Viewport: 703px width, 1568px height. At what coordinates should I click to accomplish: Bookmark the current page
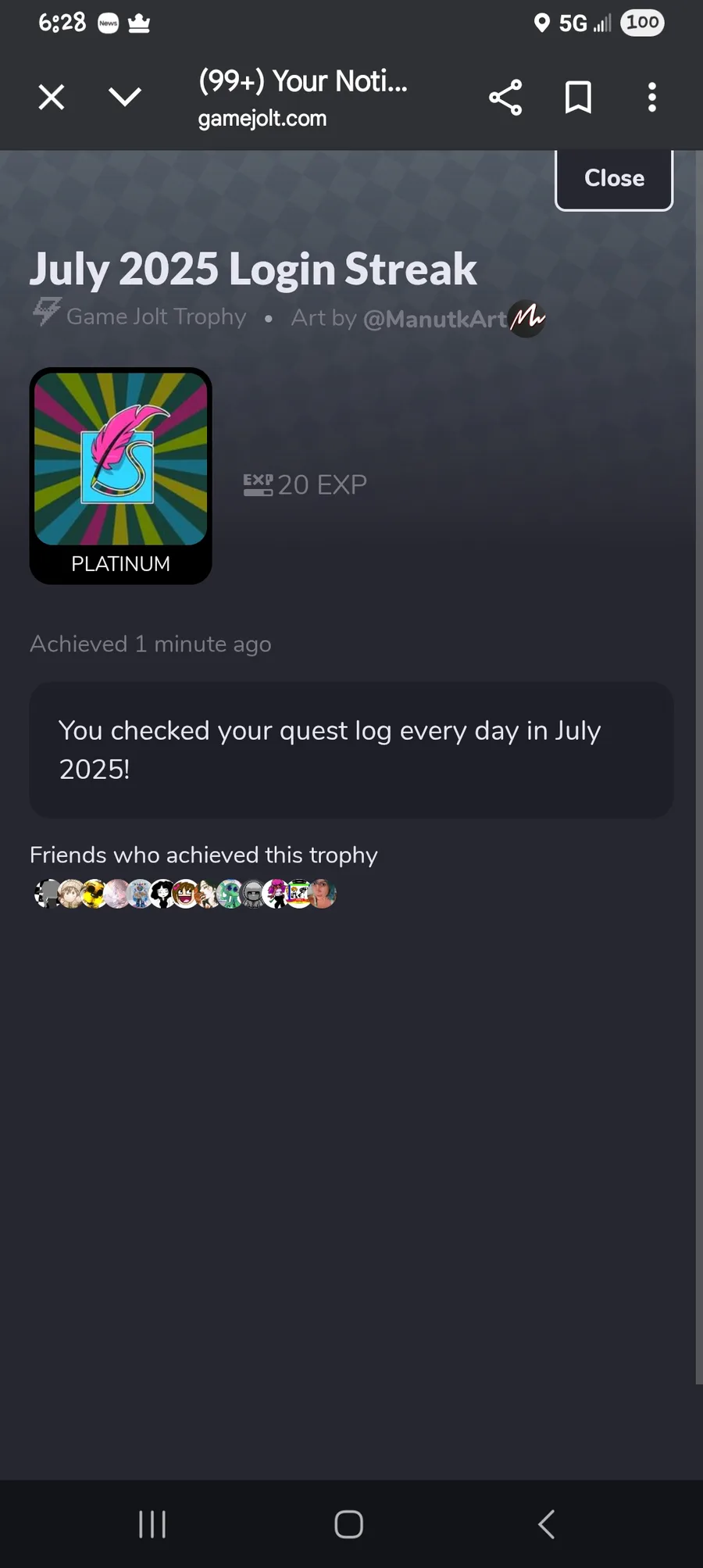[578, 98]
